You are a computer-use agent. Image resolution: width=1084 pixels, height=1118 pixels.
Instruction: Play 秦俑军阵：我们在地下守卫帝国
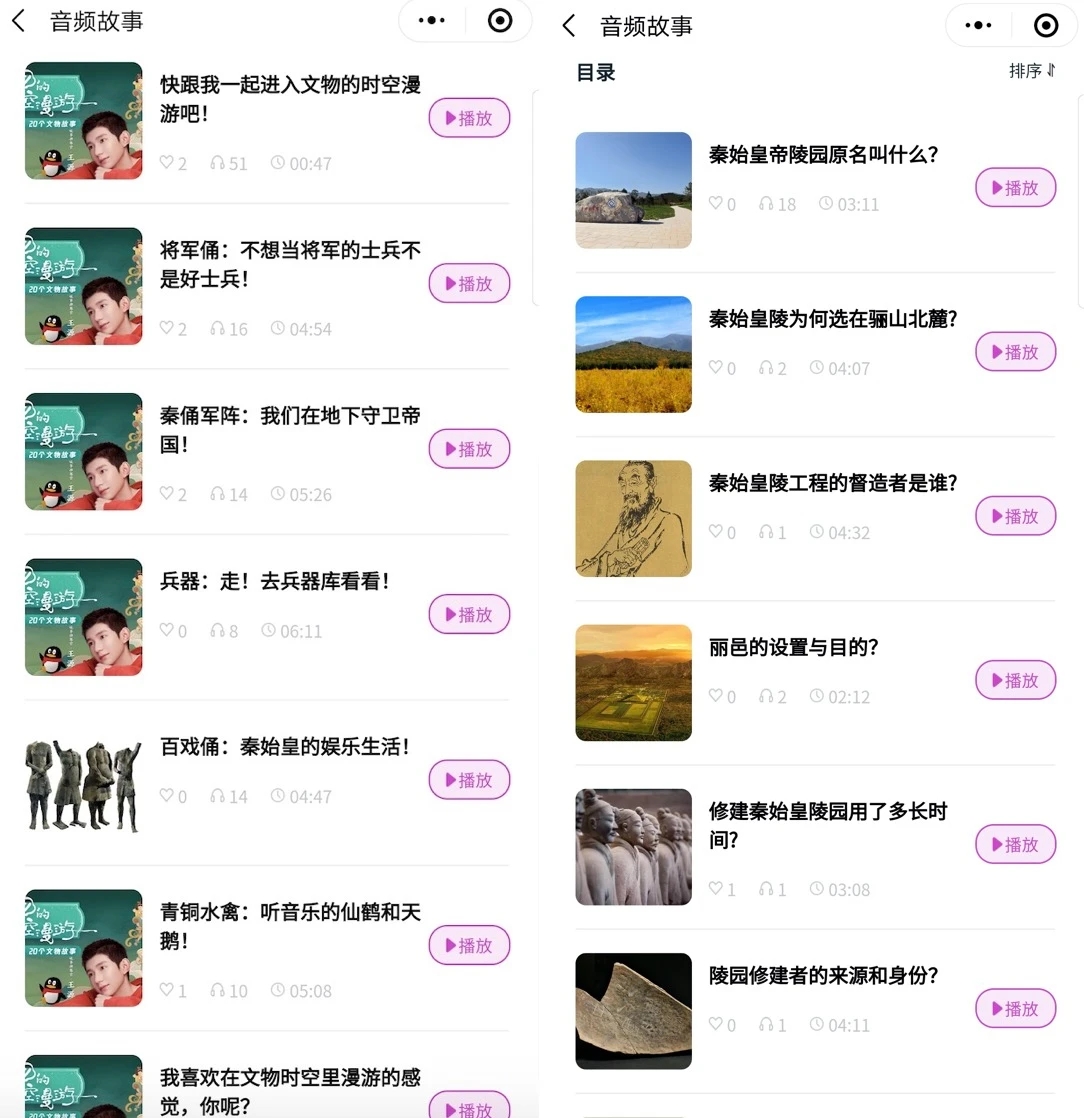tap(469, 449)
